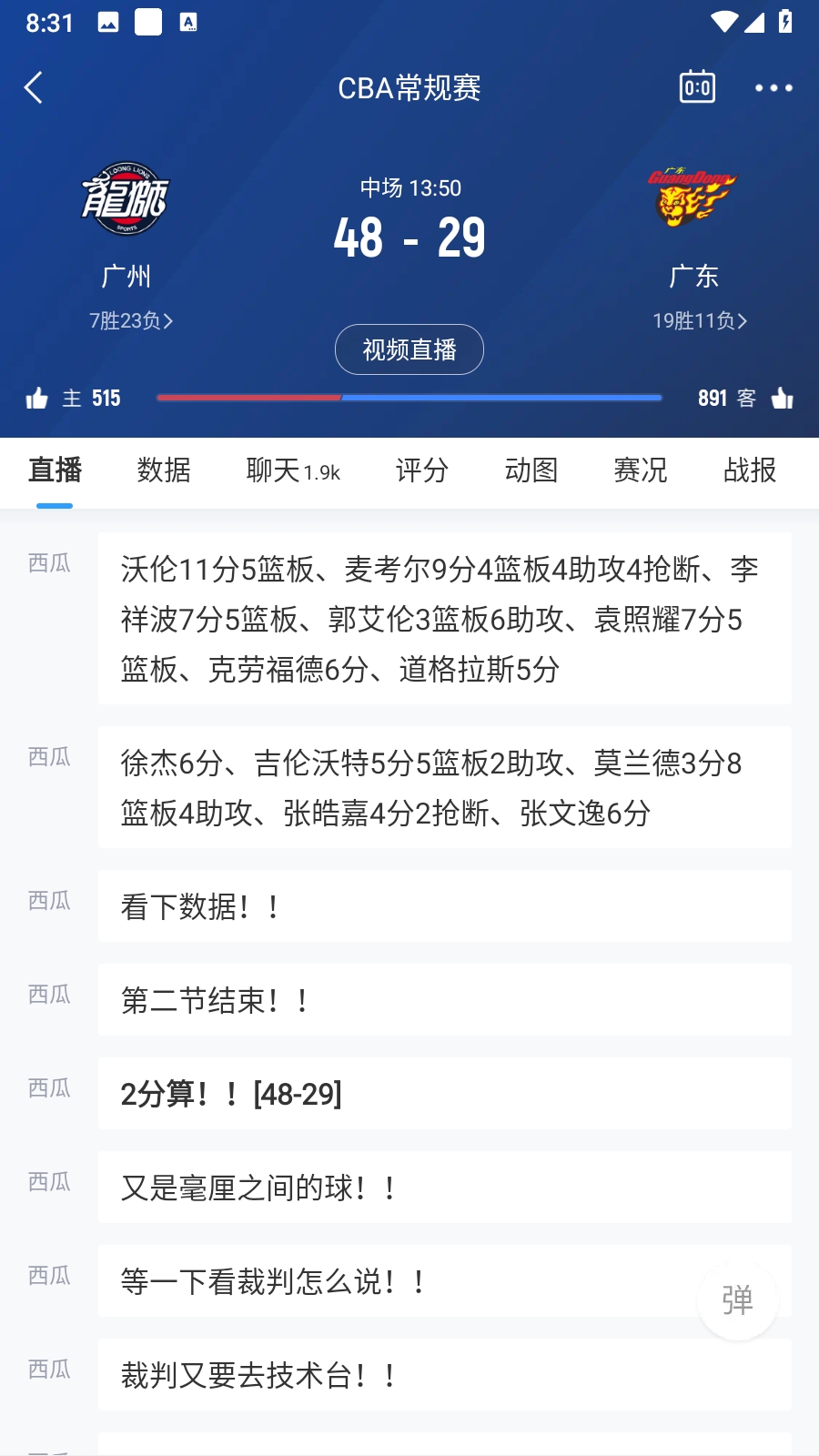This screenshot has height=1456, width=819.
Task: Switch to the 战报 tab
Action: [x=750, y=470]
